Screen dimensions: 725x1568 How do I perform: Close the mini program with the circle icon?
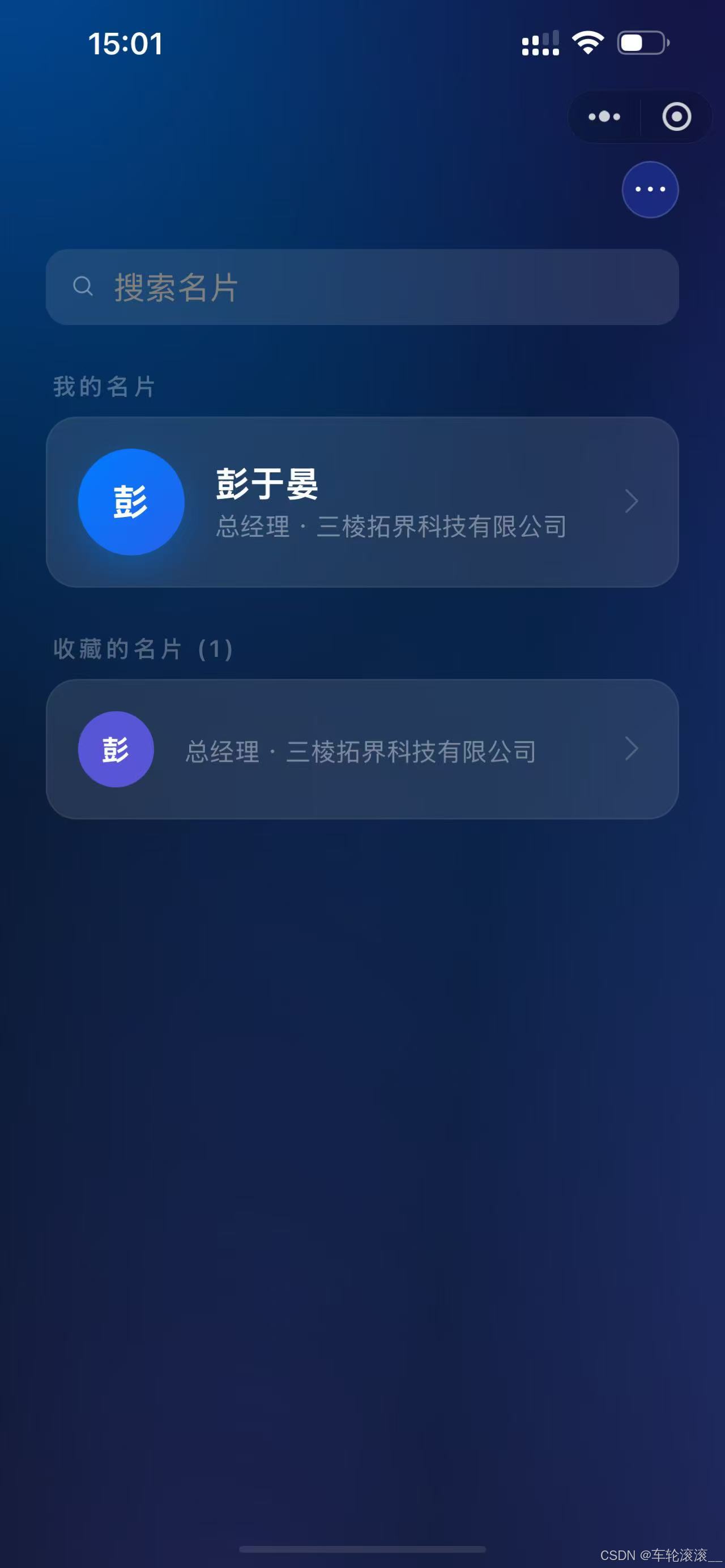pyautogui.click(x=676, y=116)
